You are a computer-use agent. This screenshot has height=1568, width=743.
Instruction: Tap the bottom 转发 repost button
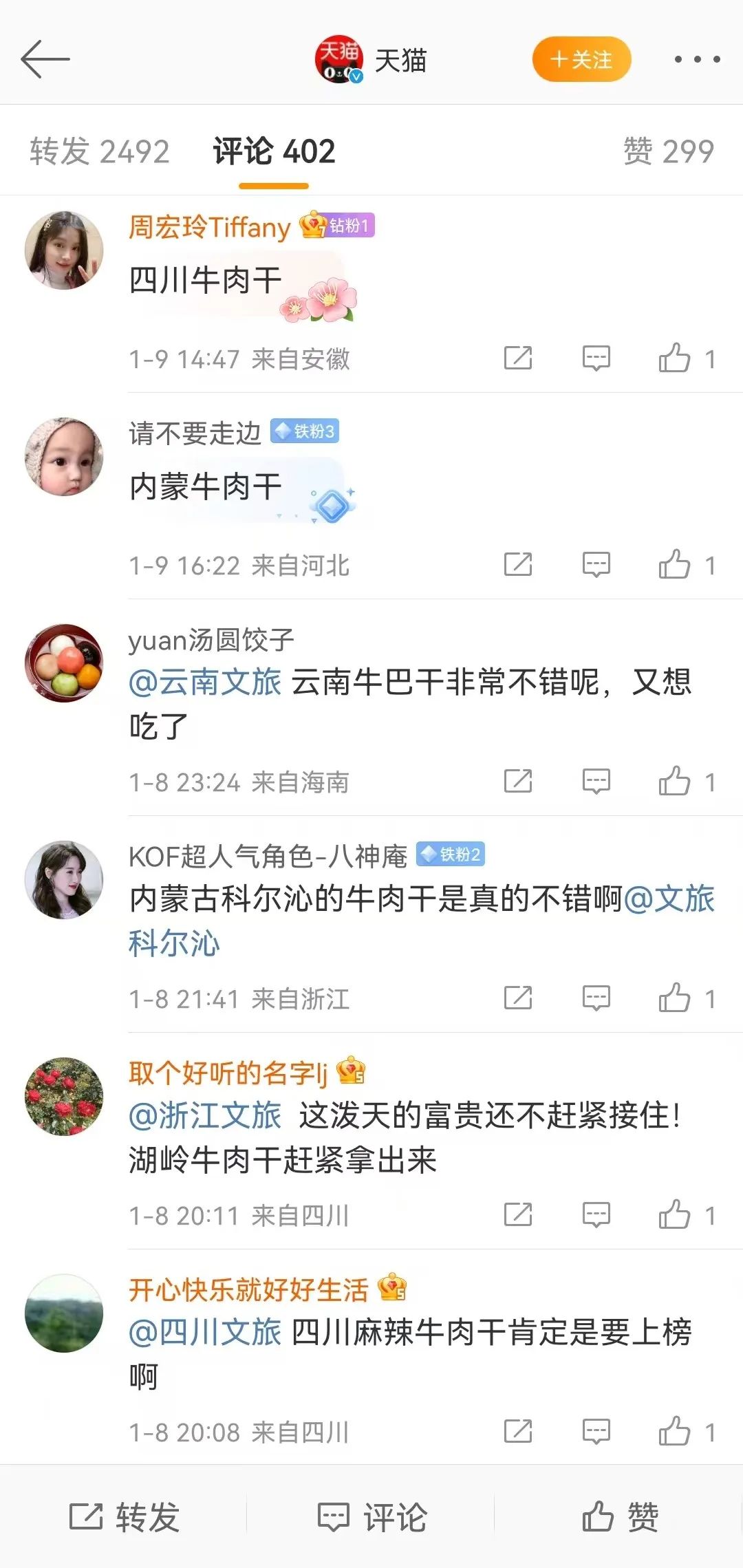[125, 1516]
